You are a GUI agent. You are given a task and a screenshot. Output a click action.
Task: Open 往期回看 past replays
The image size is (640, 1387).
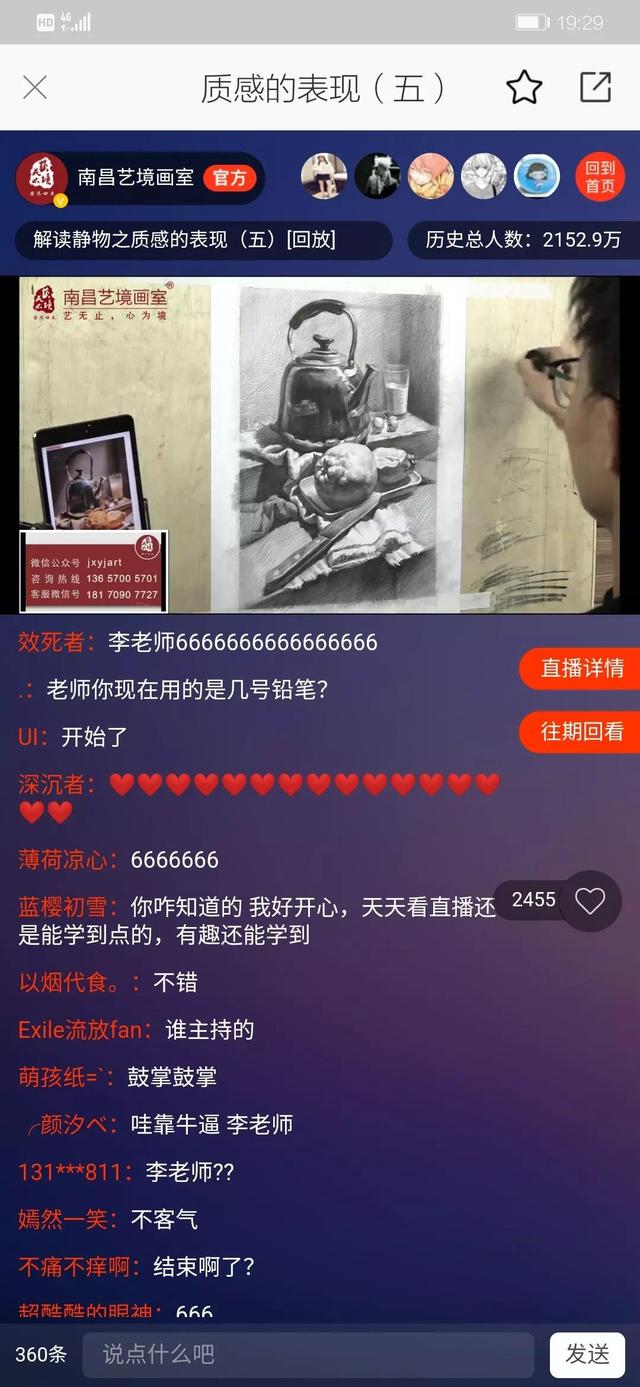tap(582, 732)
